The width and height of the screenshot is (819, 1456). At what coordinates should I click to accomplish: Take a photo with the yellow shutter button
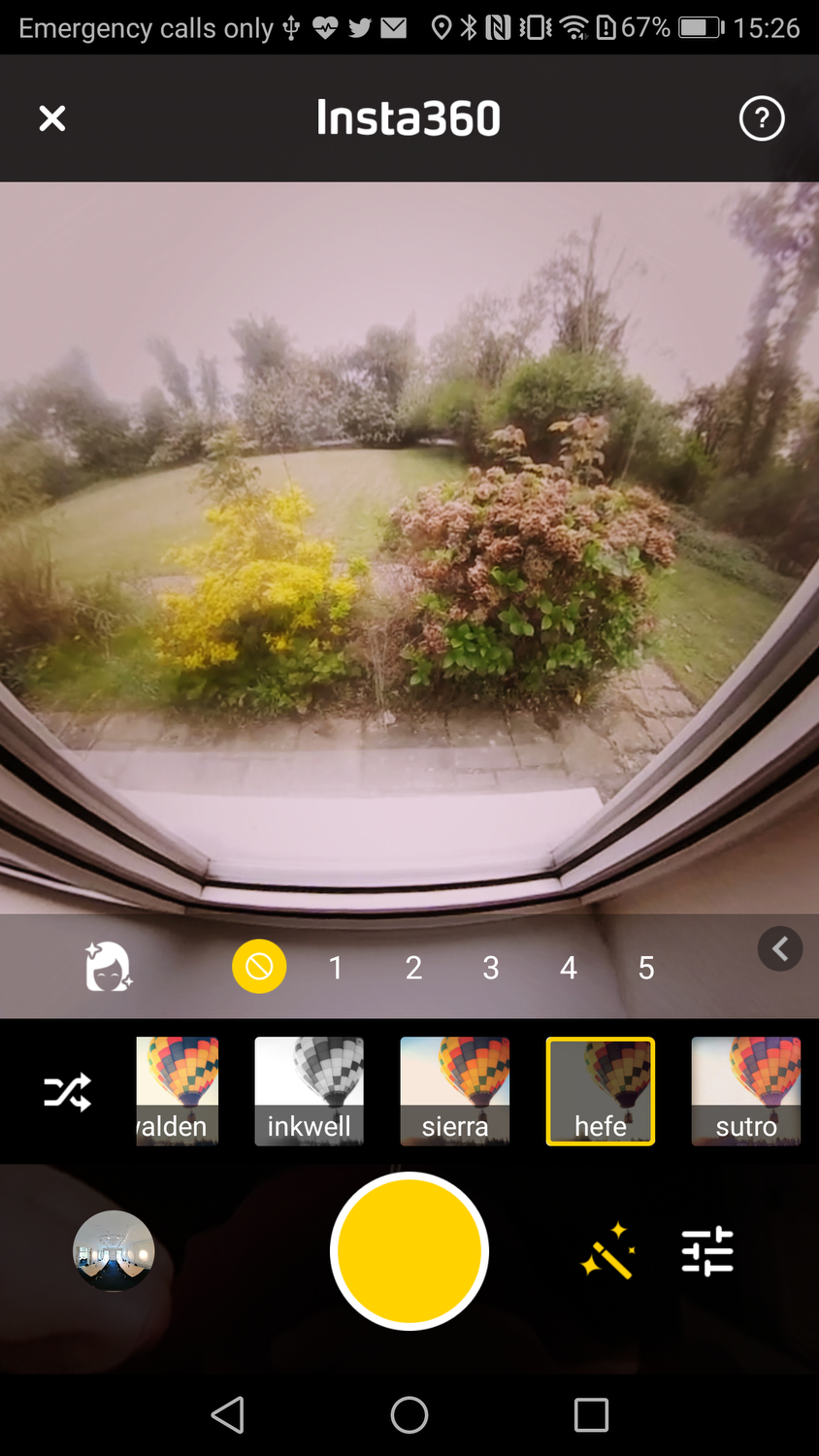click(409, 1251)
